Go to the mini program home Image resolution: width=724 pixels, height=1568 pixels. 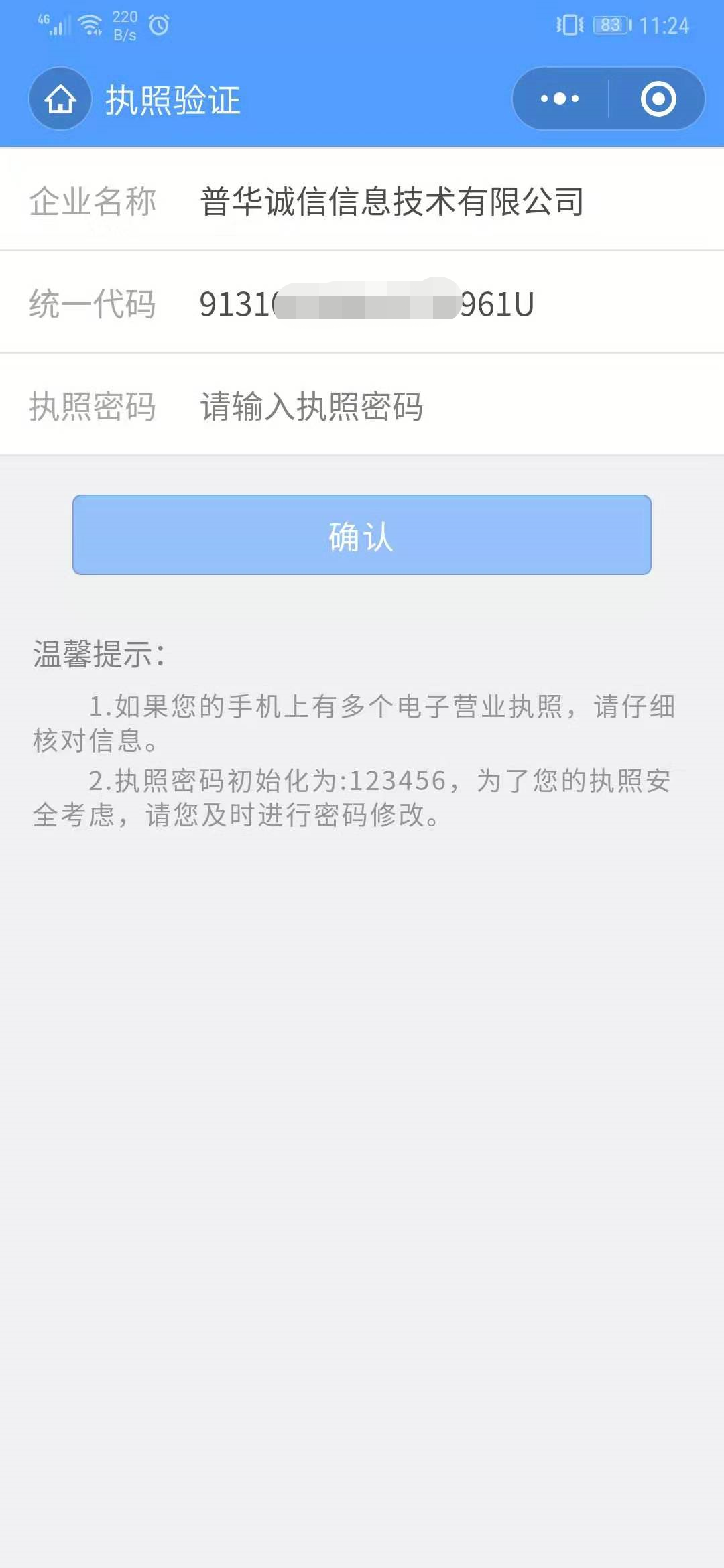(x=60, y=99)
